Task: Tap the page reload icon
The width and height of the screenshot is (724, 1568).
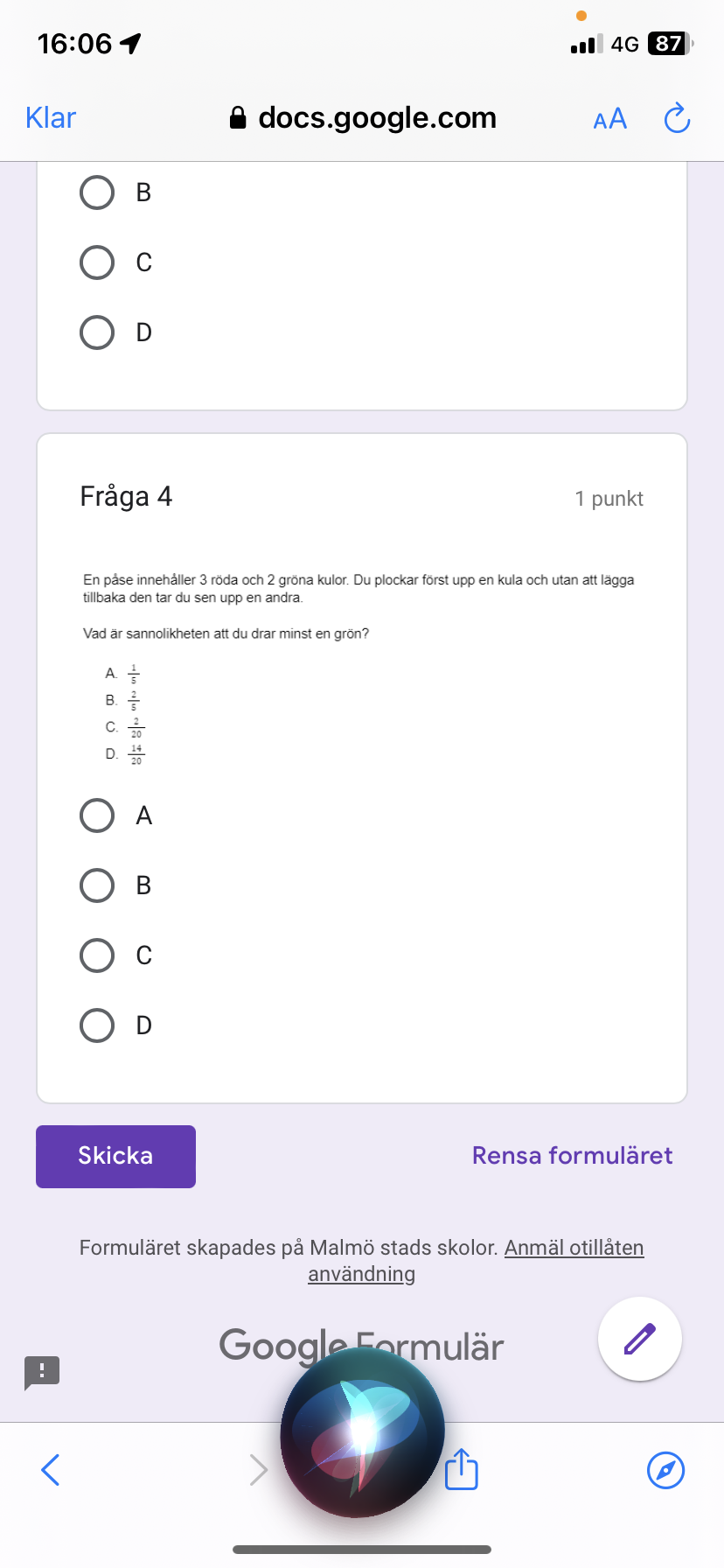Action: click(675, 117)
